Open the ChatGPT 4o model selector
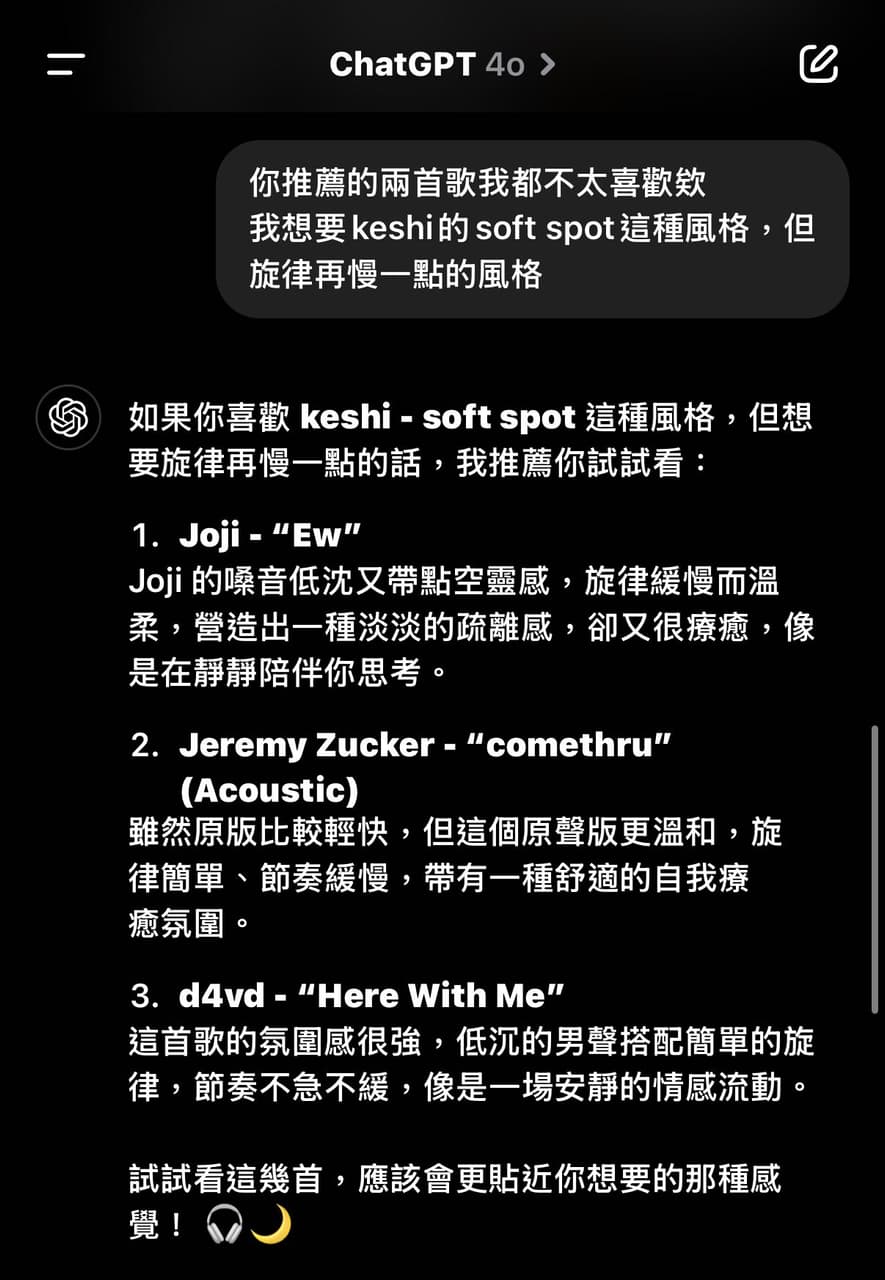This screenshot has height=1280, width=885. coord(441,65)
